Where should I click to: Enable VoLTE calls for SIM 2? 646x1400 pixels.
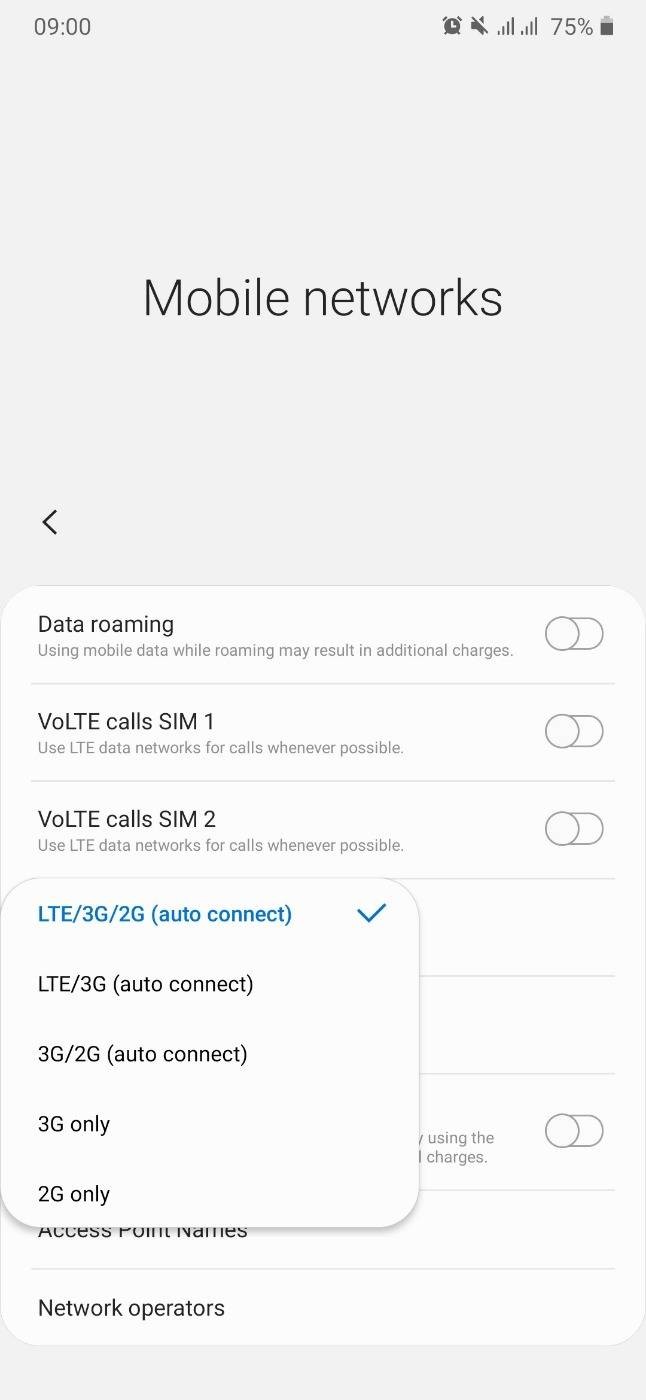point(574,829)
